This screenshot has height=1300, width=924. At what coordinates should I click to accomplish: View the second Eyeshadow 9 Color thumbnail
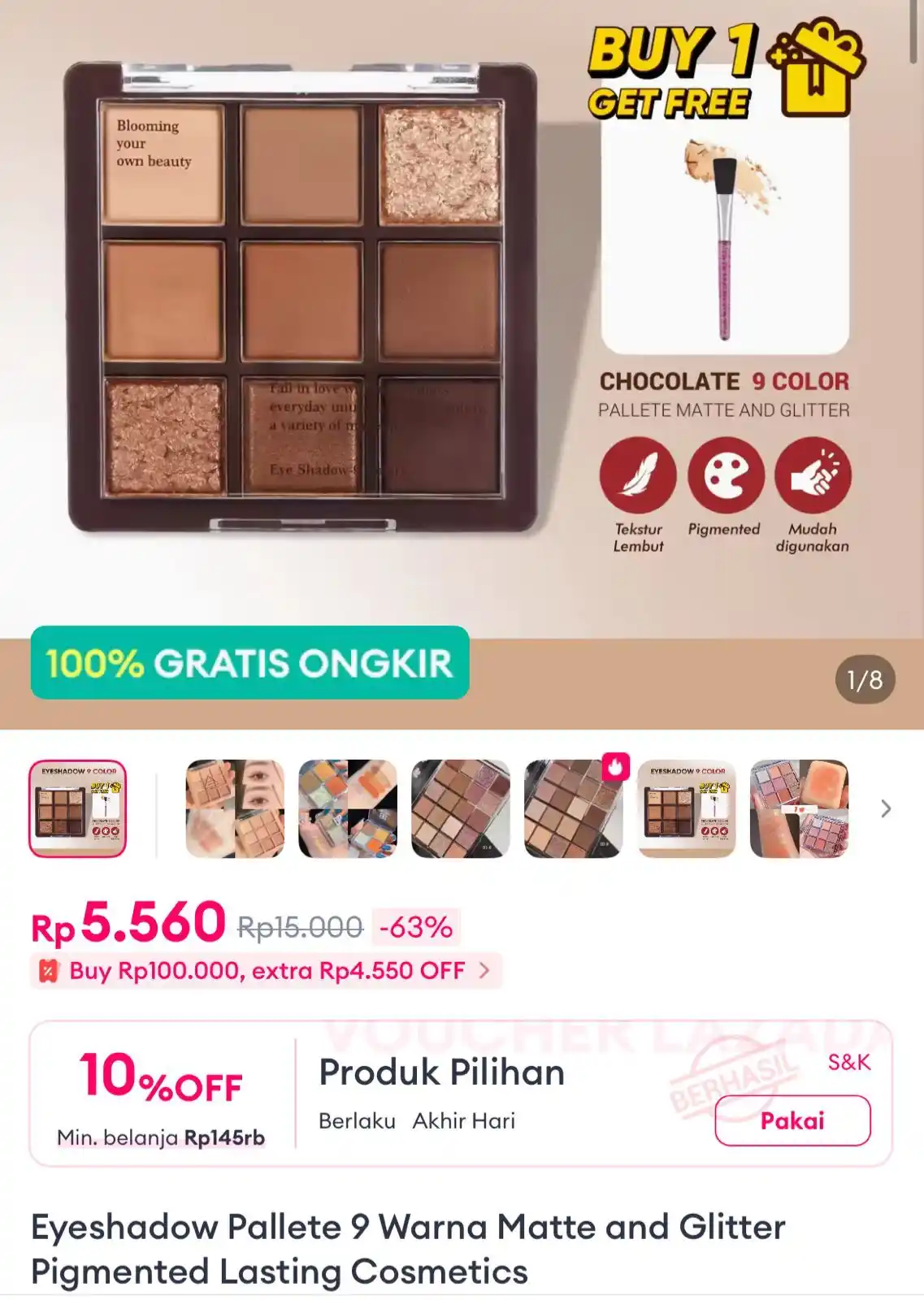point(687,808)
